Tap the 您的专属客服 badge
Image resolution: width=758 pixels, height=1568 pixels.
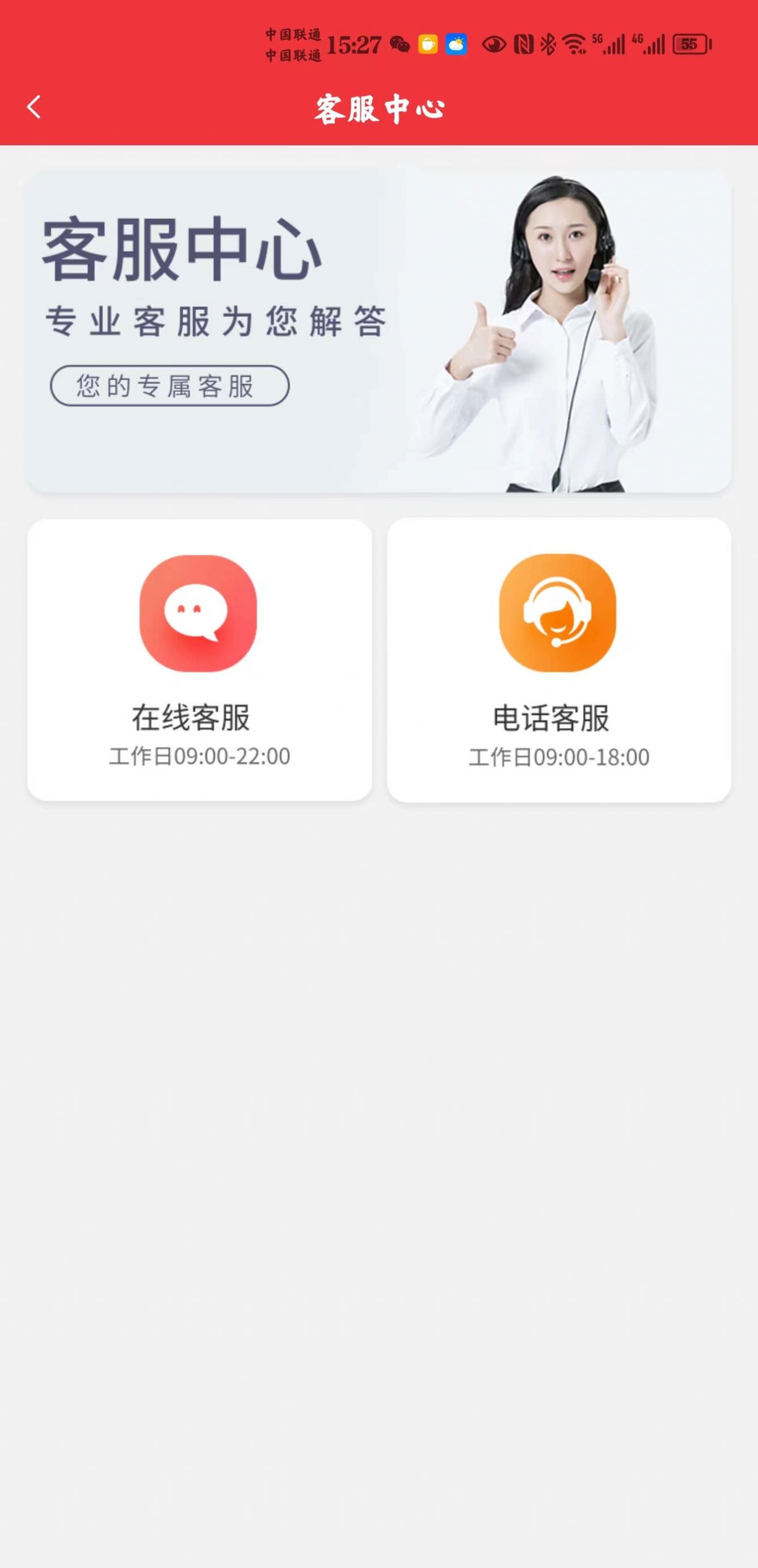click(169, 385)
